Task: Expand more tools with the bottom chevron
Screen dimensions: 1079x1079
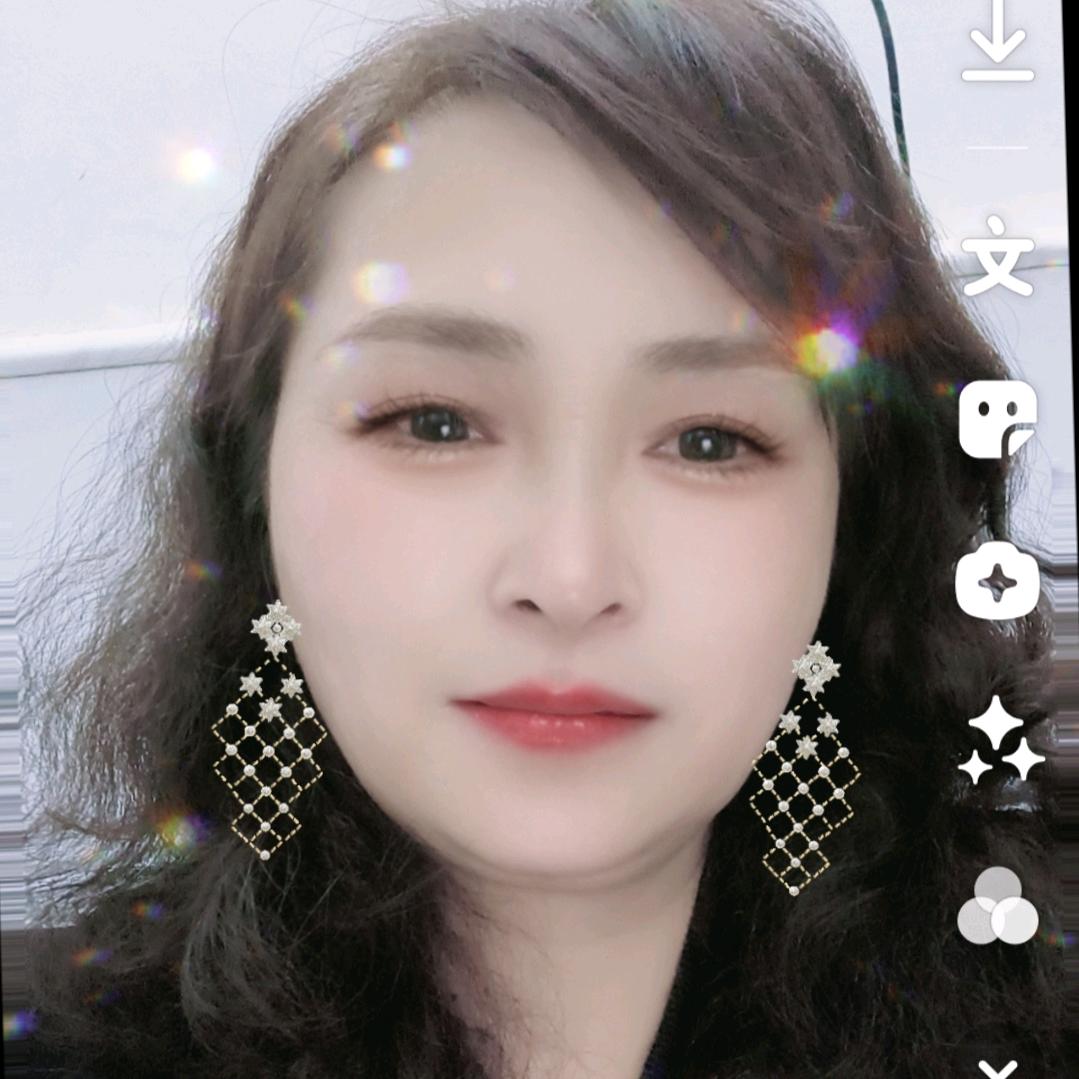Action: 997,1068
